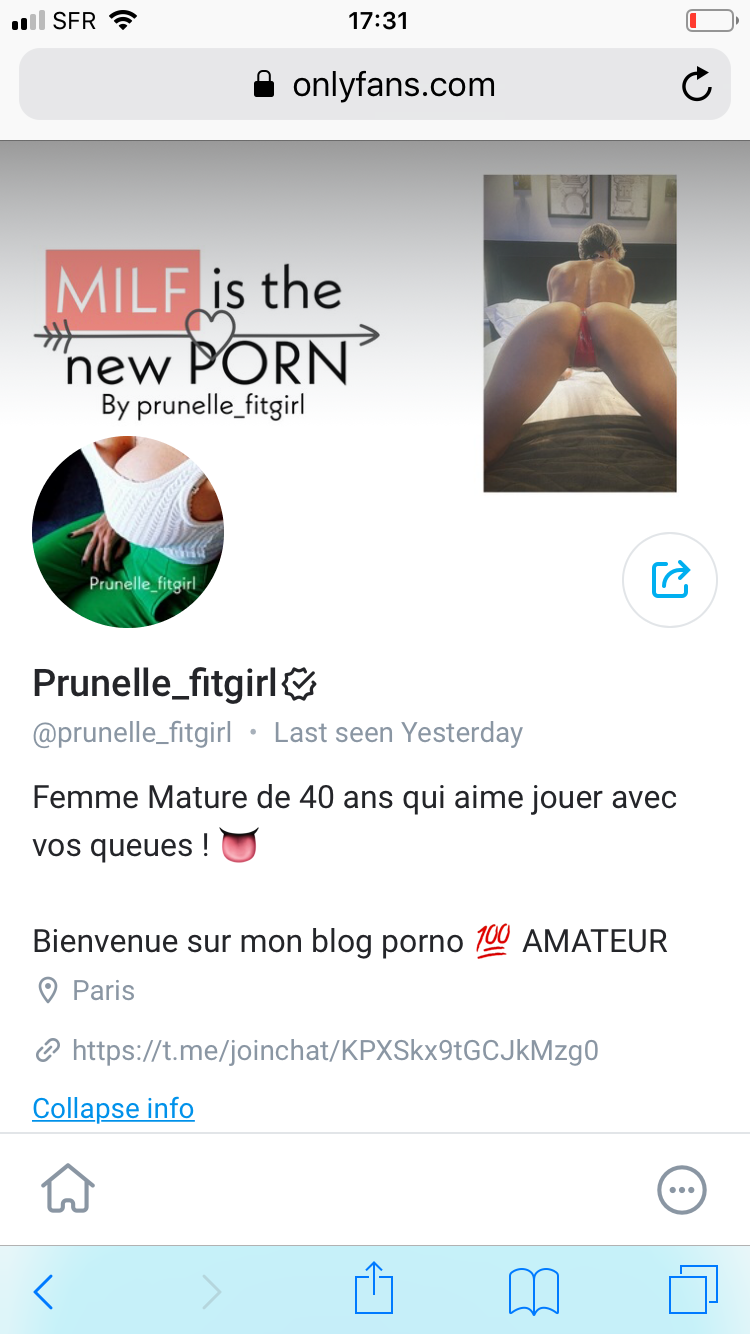Open the t.me joinchat link
Image resolution: width=750 pixels, height=1334 pixels.
point(334,1051)
